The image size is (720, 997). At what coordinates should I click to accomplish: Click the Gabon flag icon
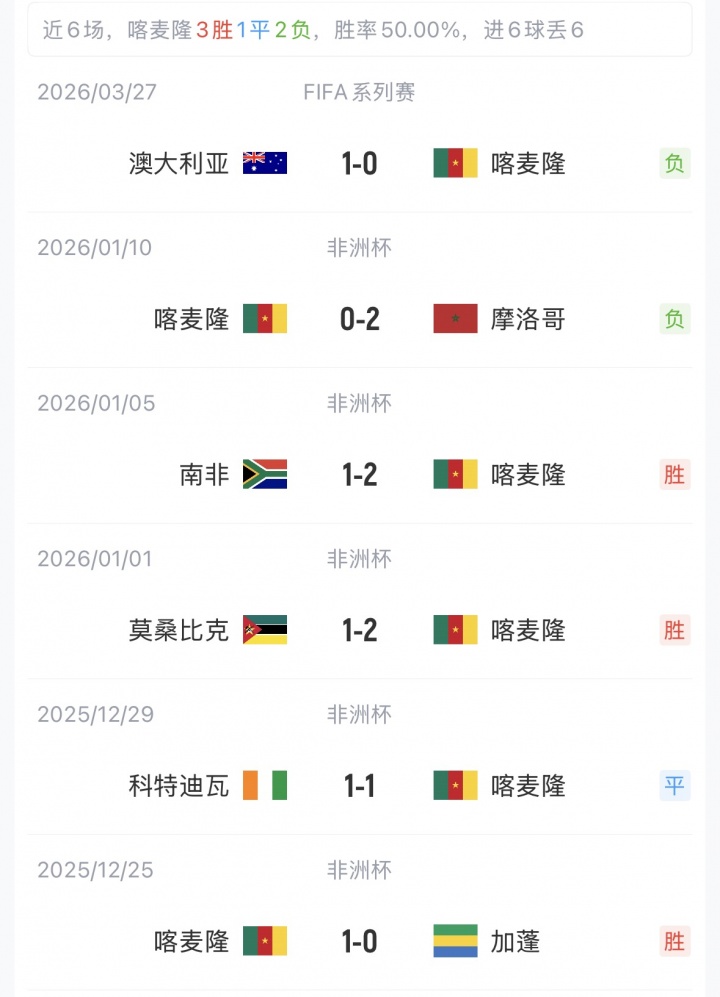tap(454, 941)
